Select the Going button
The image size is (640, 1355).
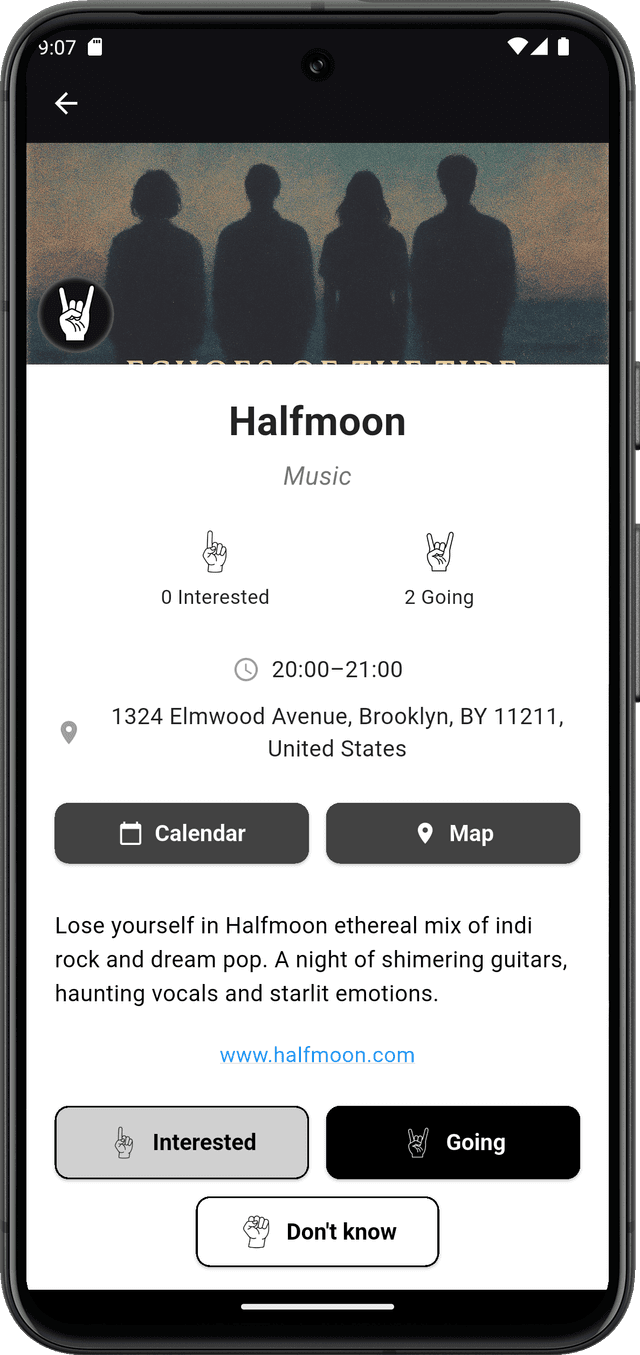(453, 1142)
